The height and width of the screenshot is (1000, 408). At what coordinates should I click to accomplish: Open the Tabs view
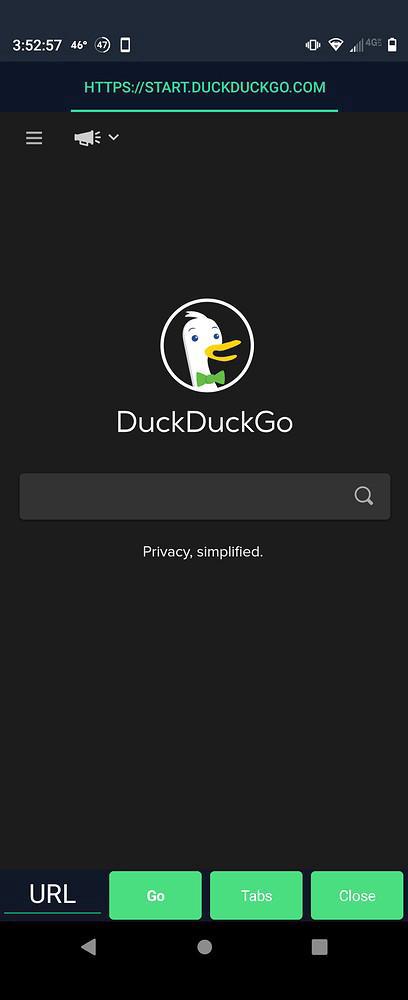[256, 895]
